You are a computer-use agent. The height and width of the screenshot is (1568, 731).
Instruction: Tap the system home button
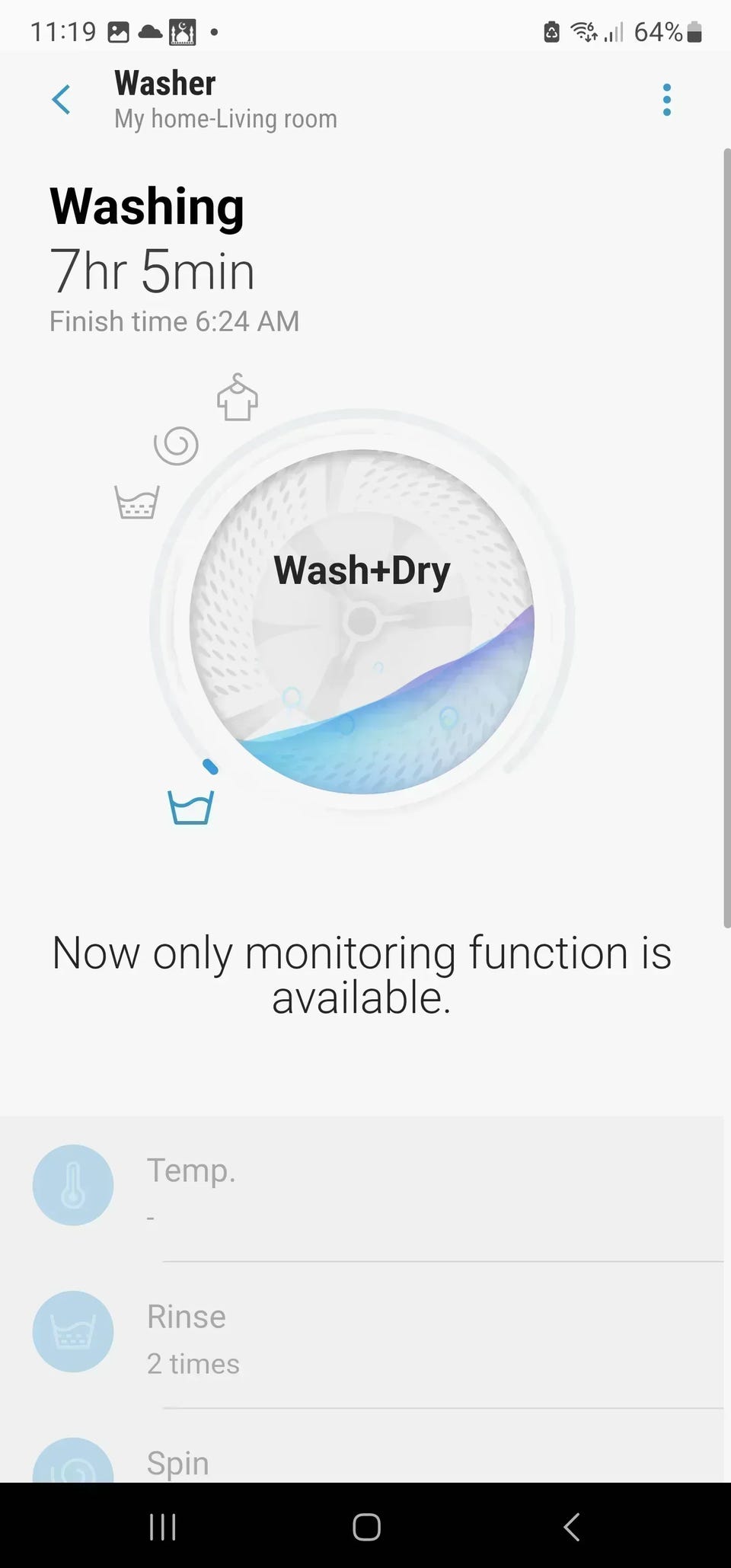tap(366, 1526)
